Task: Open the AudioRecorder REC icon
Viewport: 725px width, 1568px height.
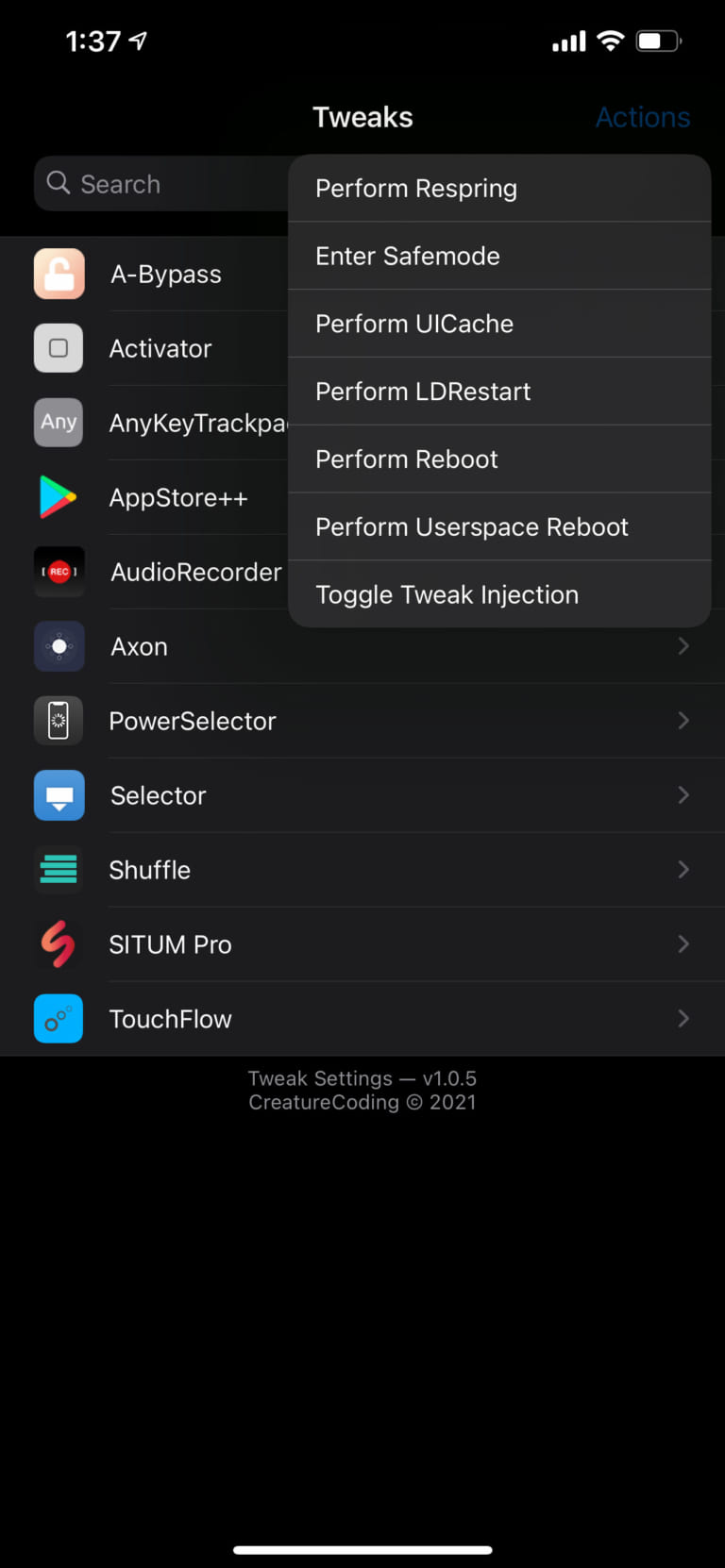Action: [59, 572]
